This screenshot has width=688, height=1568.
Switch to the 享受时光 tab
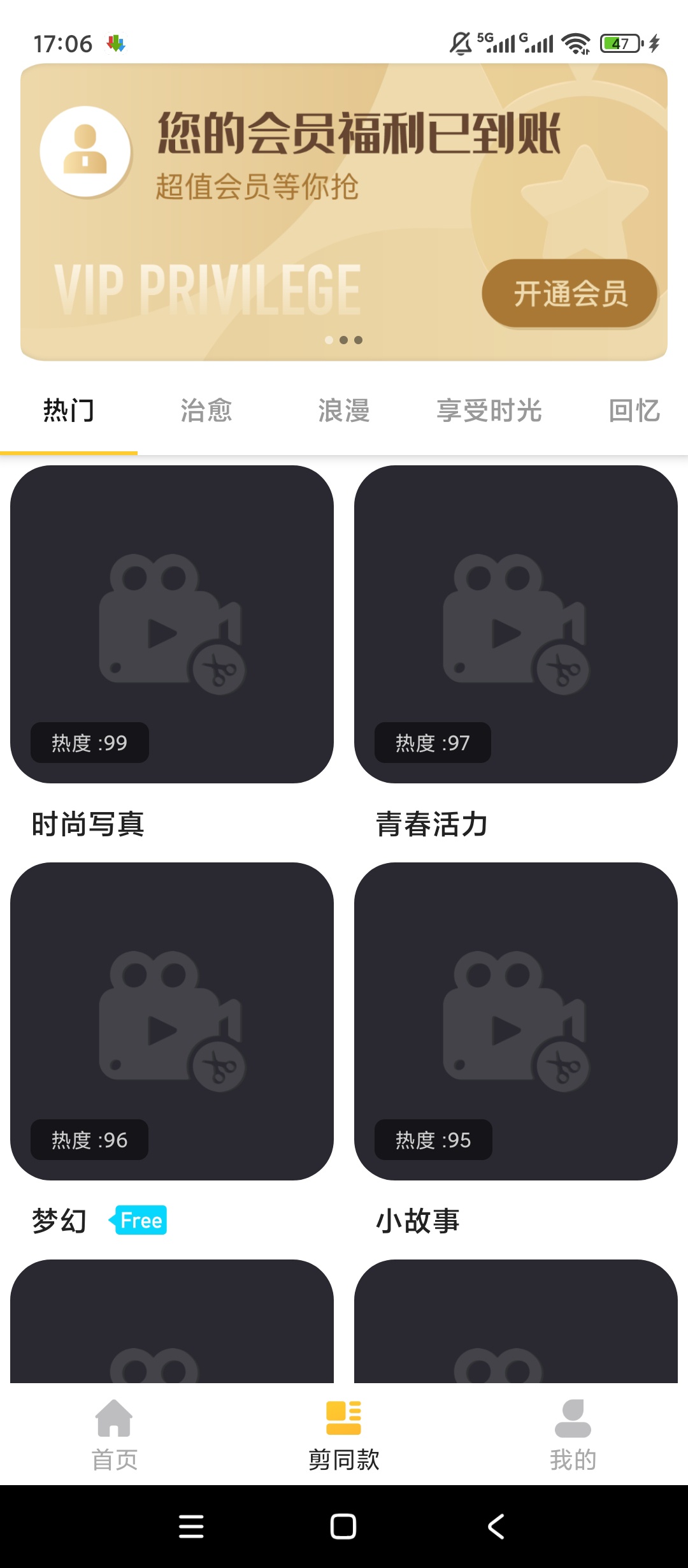click(489, 410)
